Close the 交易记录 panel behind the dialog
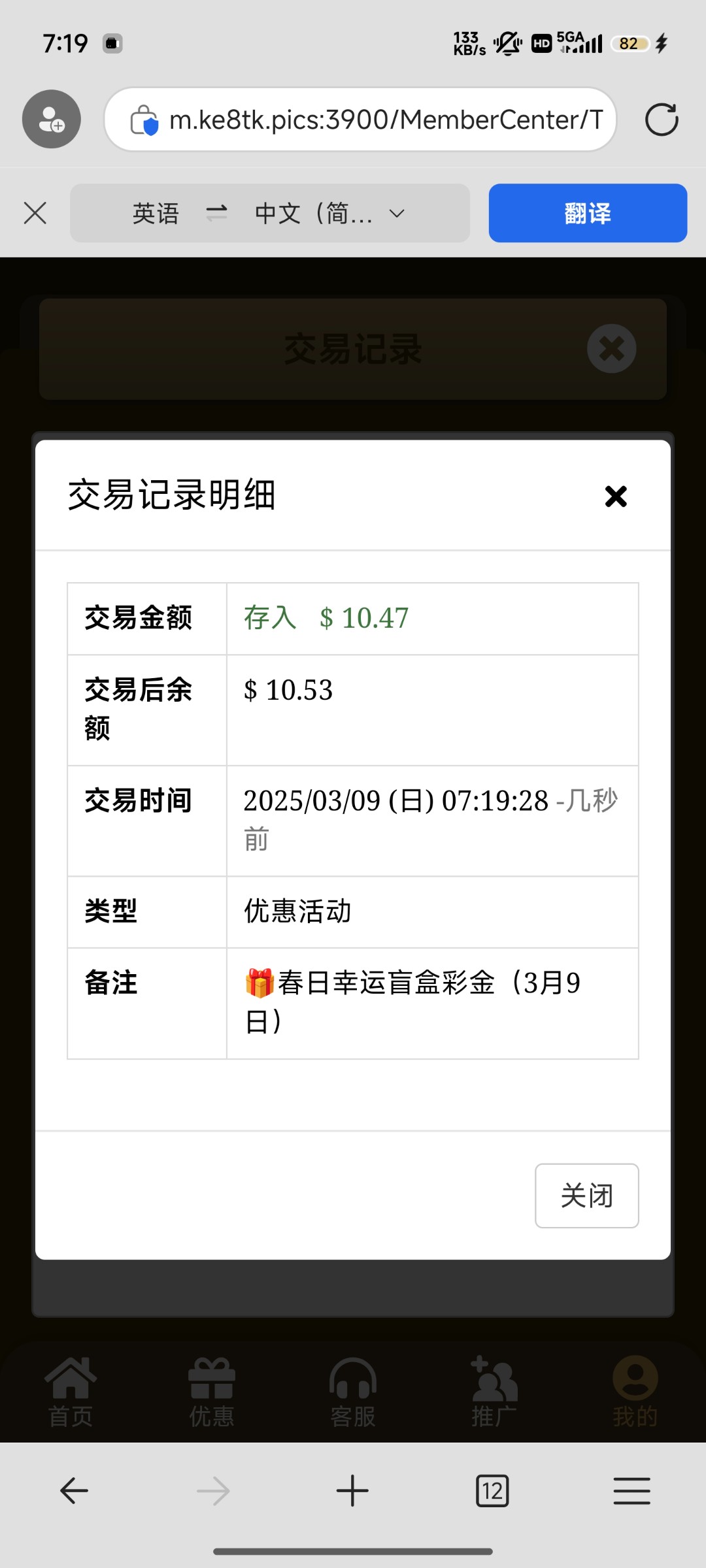 (611, 349)
